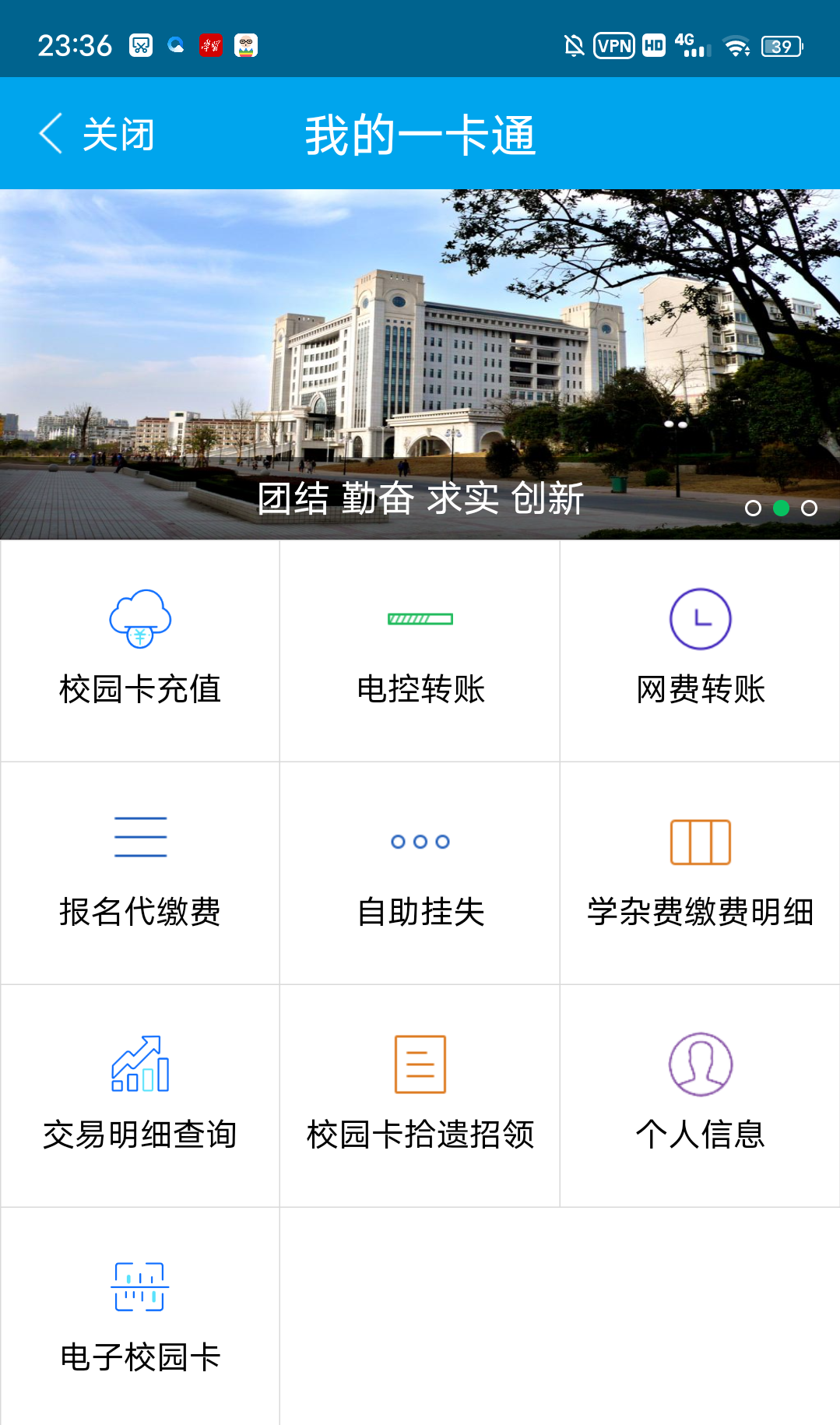Go to 校园卡拾遗招领 lost and found
Viewport: 840px width, 1425px height.
click(x=420, y=1096)
